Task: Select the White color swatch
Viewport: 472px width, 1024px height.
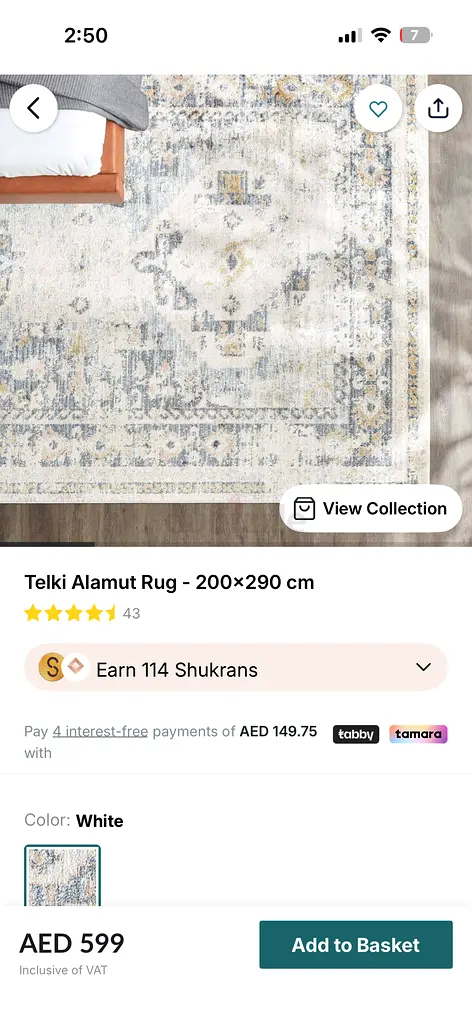Action: (x=63, y=875)
